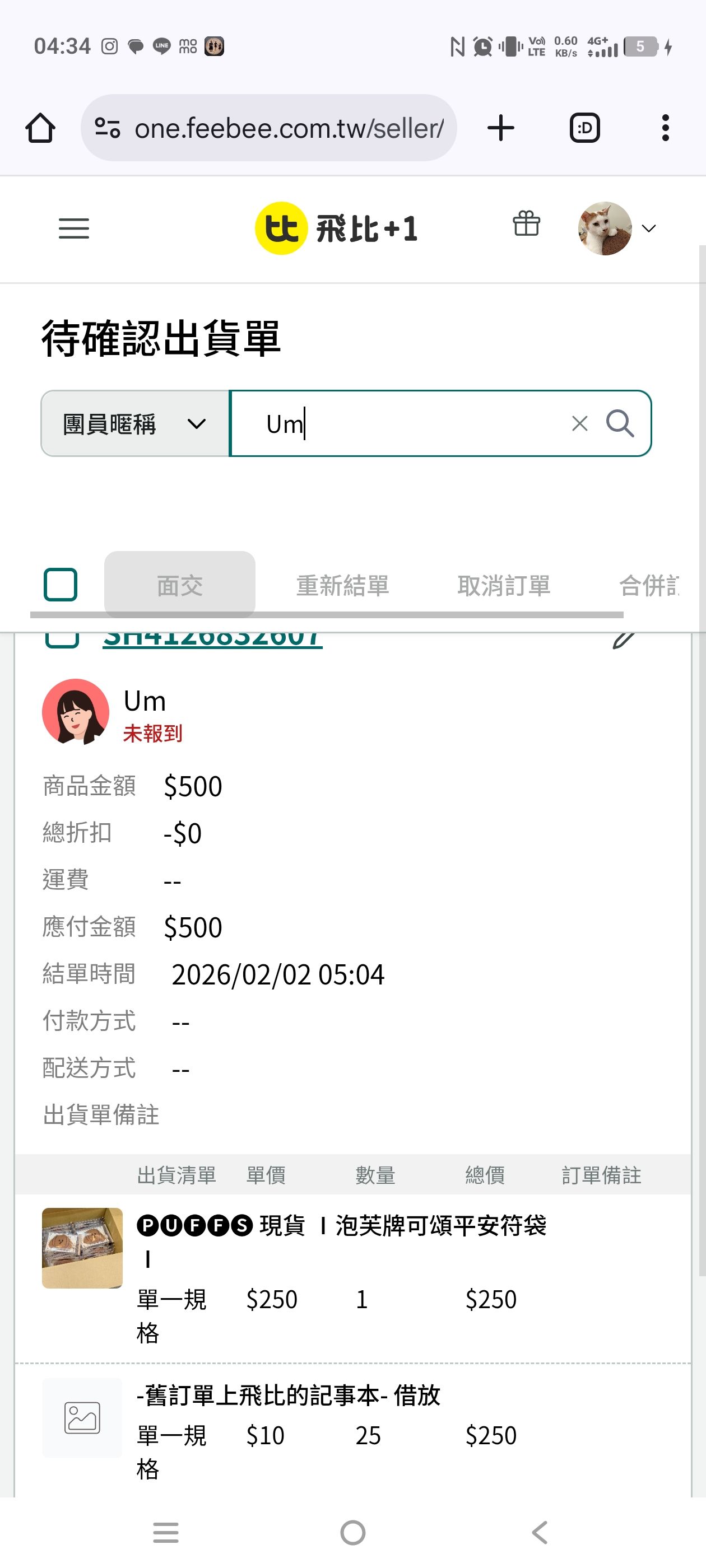This screenshot has height=1568, width=706.
Task: Edit the order with the pencil icon
Action: [x=623, y=640]
